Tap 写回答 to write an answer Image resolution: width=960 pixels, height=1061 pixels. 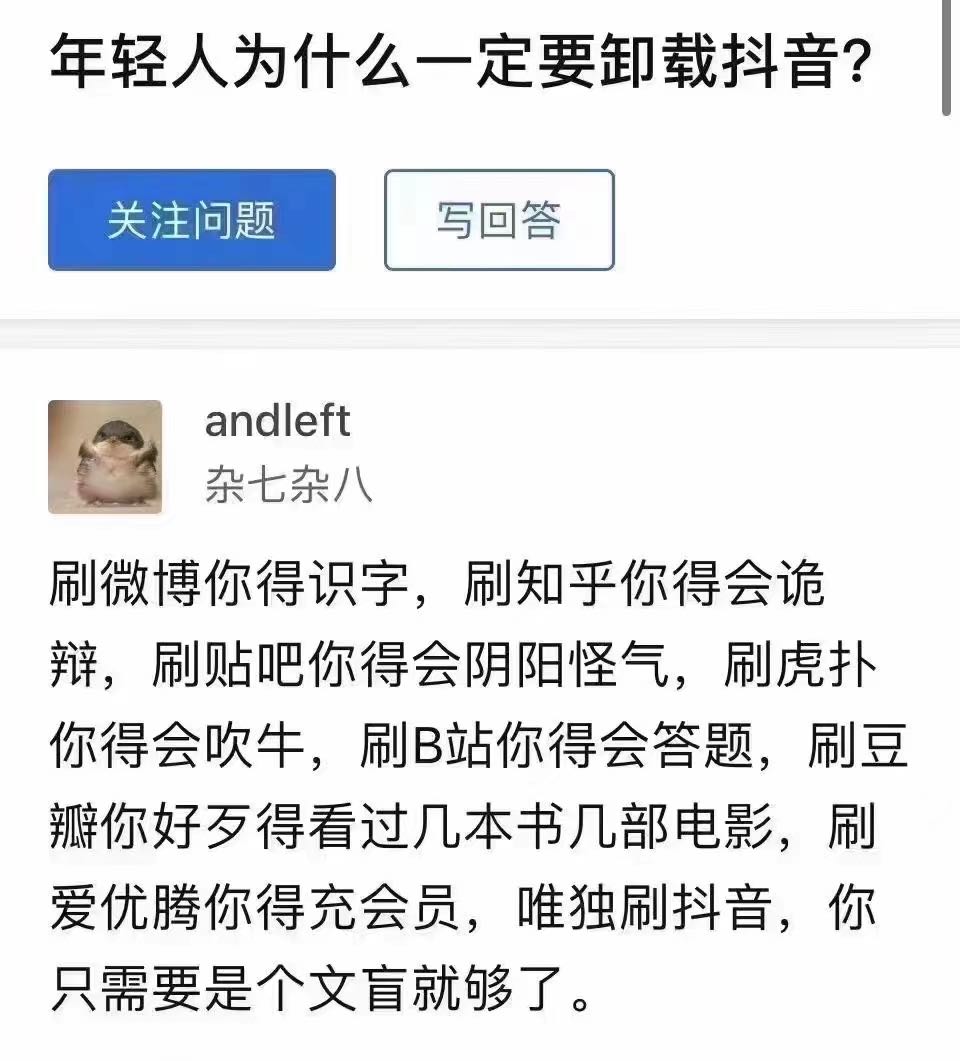(x=499, y=220)
